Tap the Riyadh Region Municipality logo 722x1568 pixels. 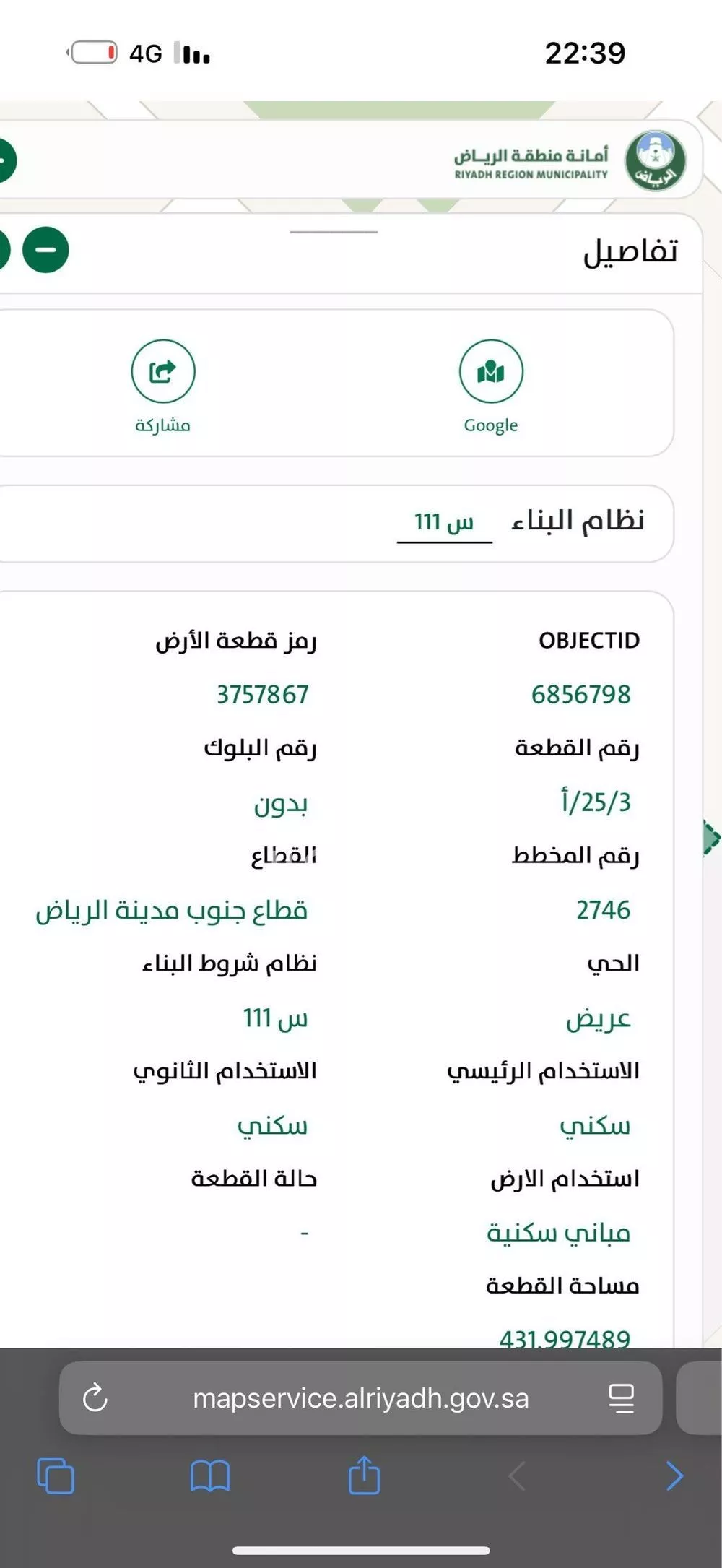tap(654, 160)
